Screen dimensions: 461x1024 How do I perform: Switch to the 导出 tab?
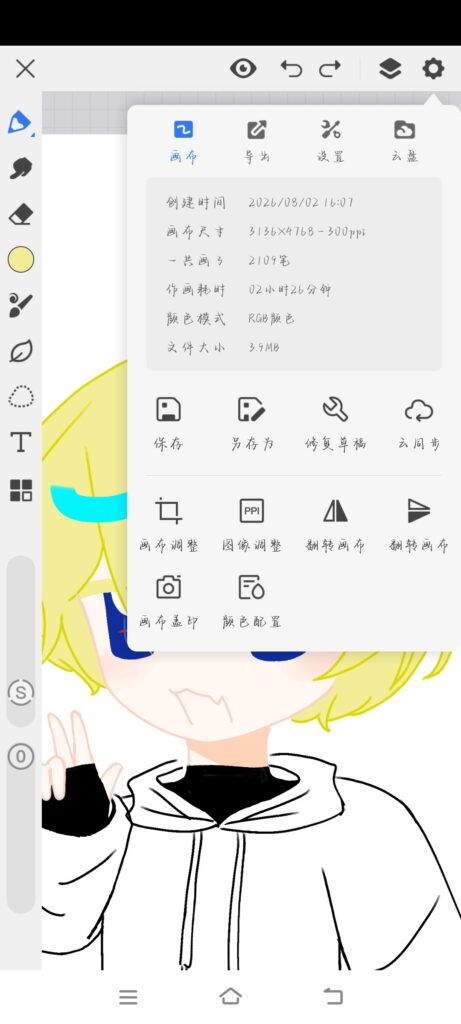(x=256, y=140)
